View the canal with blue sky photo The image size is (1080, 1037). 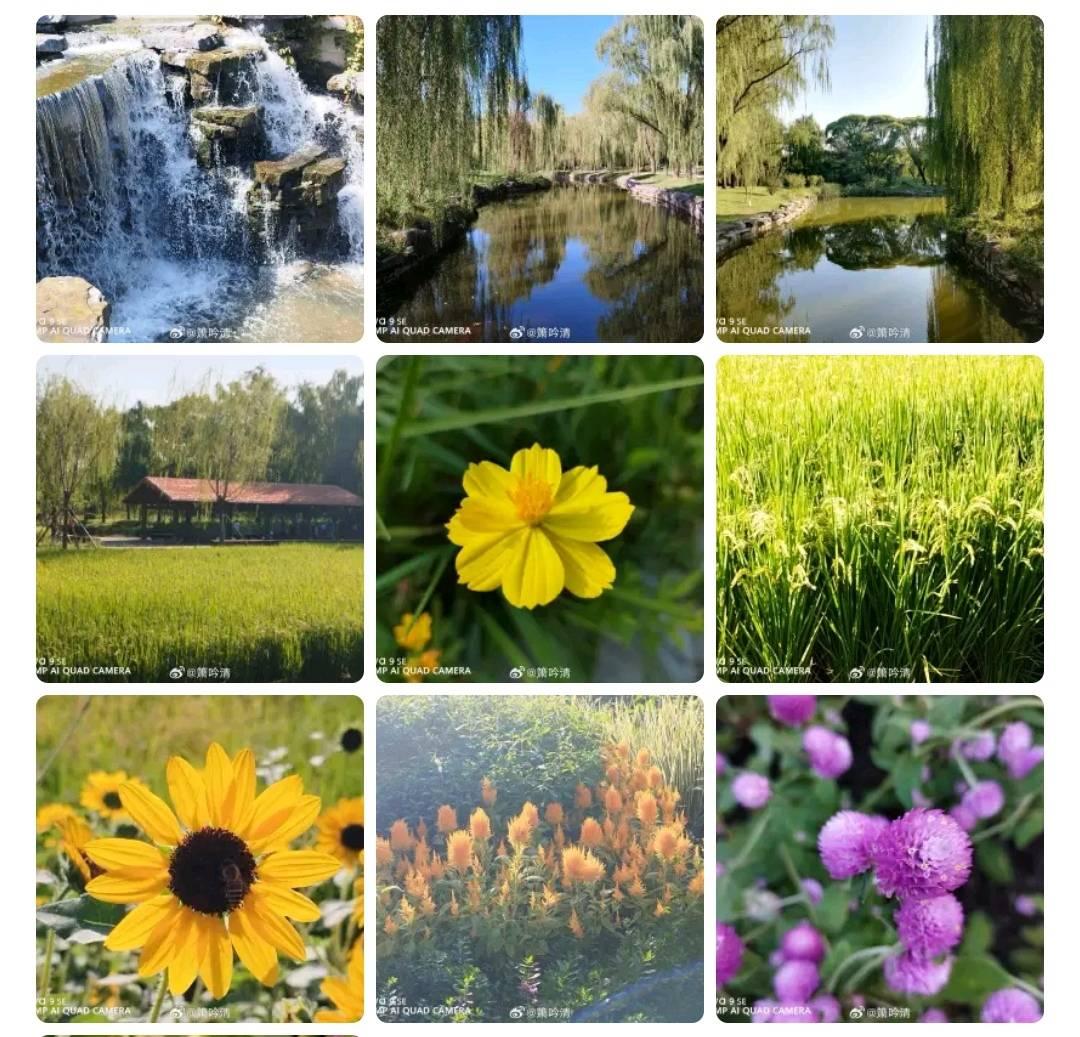pyautogui.click(x=540, y=179)
